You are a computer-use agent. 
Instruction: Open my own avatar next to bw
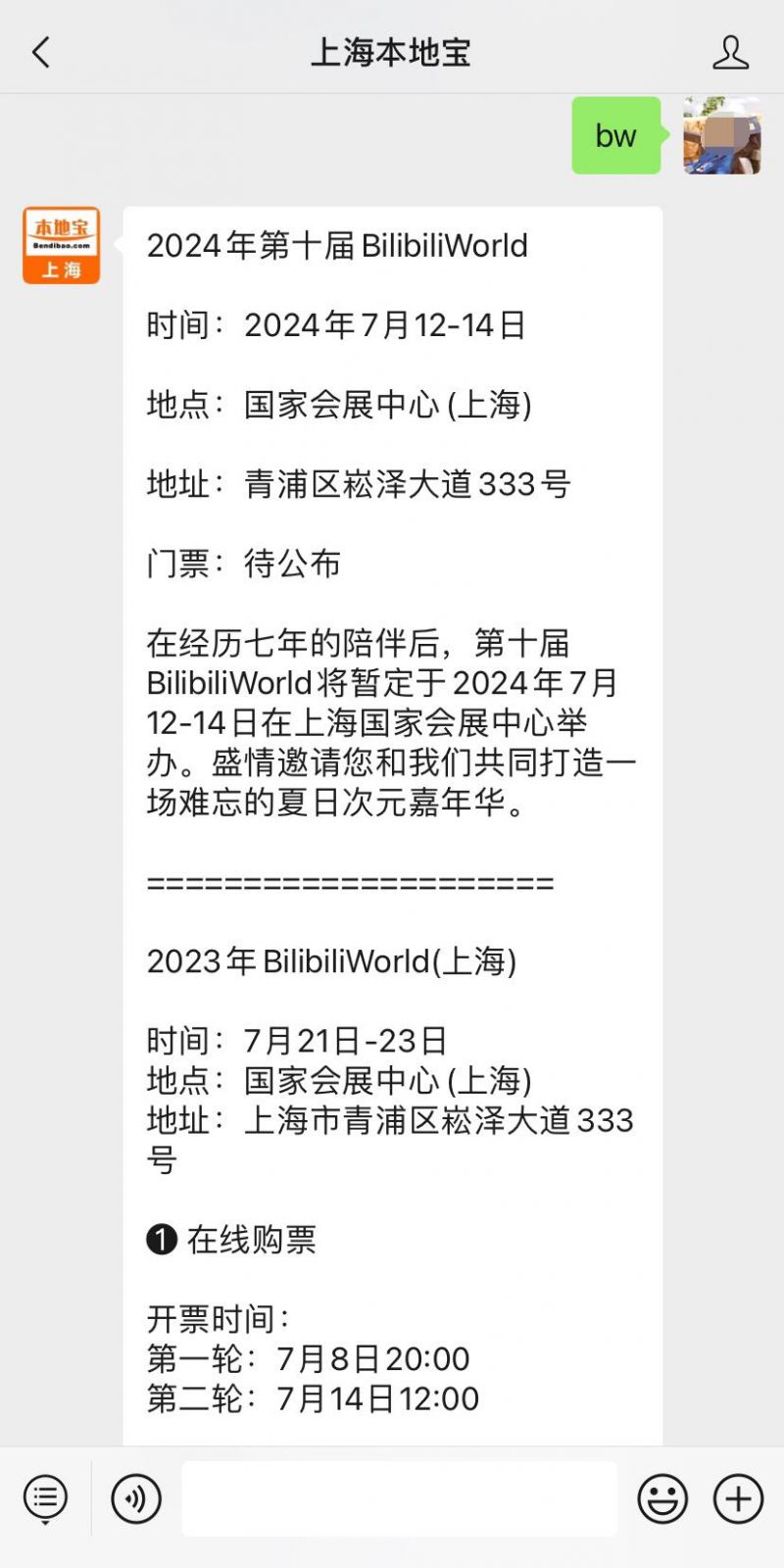coord(722,135)
